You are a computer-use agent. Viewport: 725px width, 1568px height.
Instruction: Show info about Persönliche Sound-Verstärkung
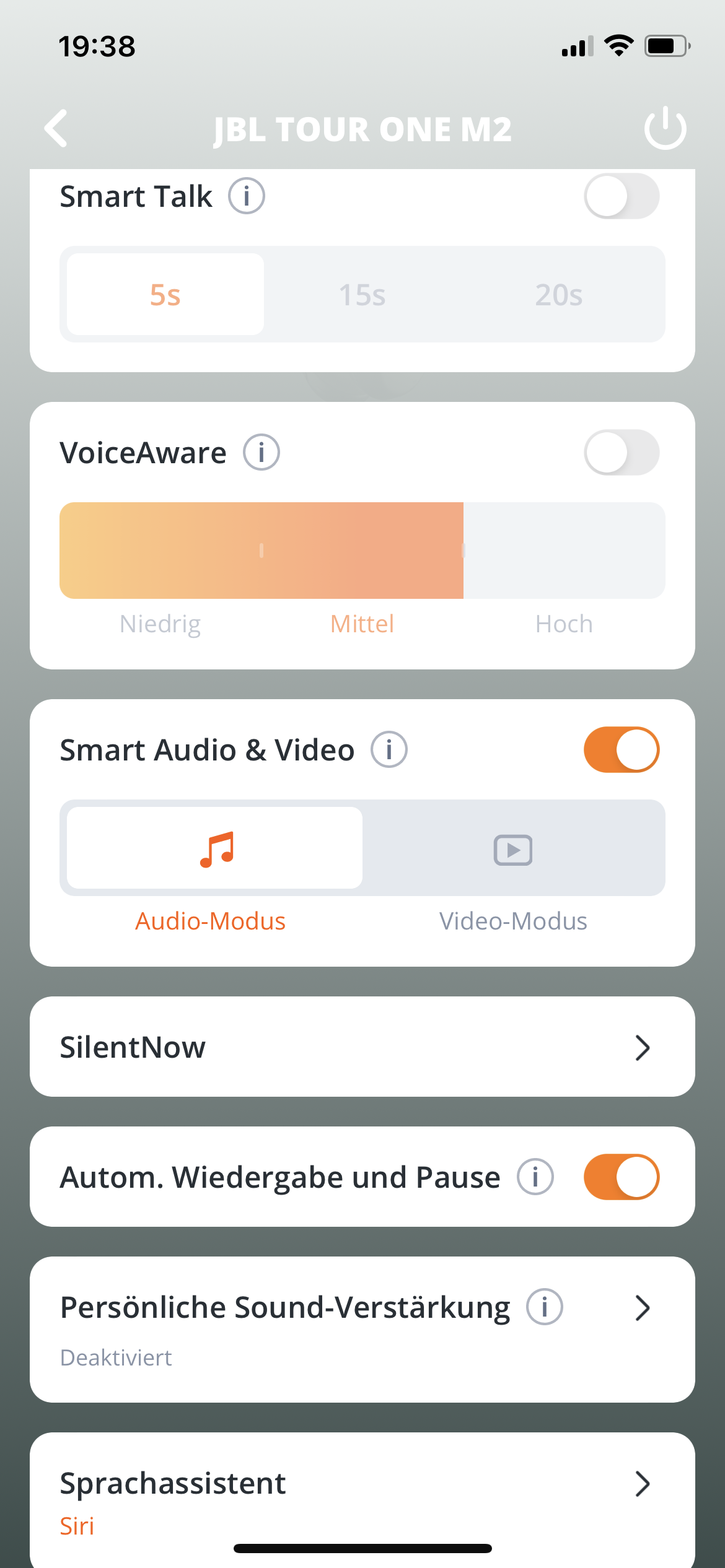coord(545,1307)
